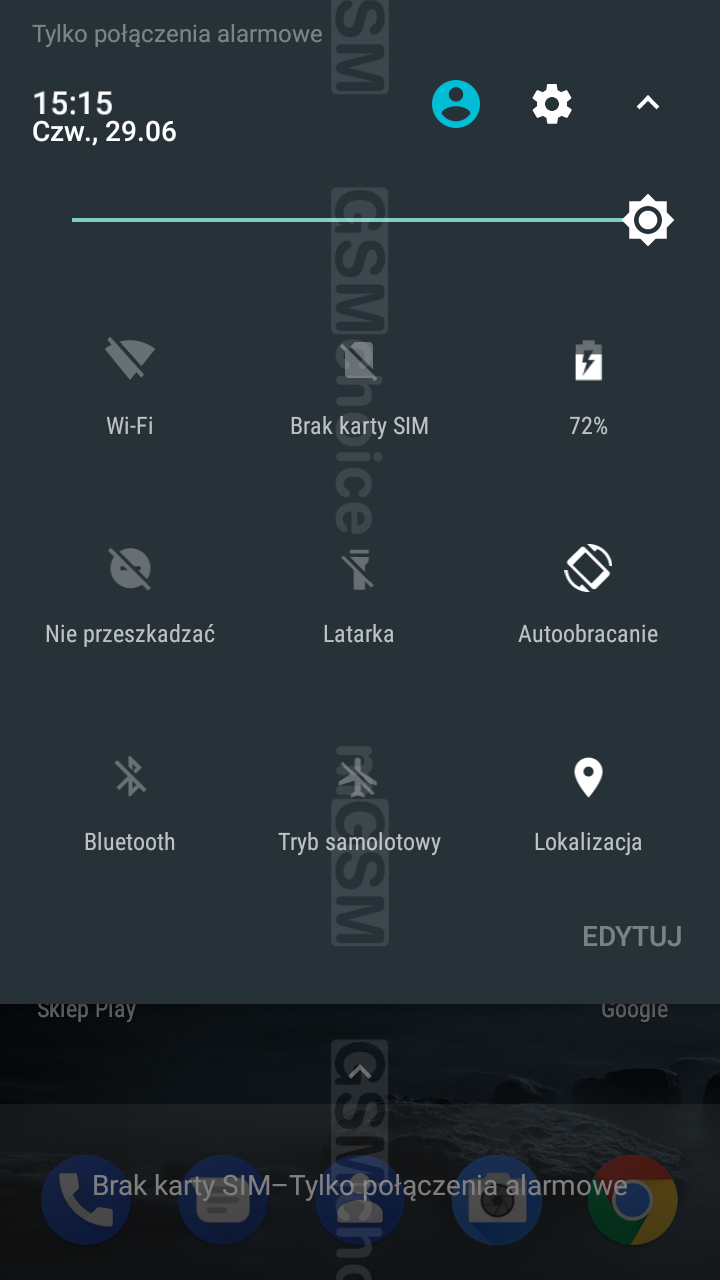Turn off Lokalizacja
720x1280 pixels.
[x=588, y=777]
